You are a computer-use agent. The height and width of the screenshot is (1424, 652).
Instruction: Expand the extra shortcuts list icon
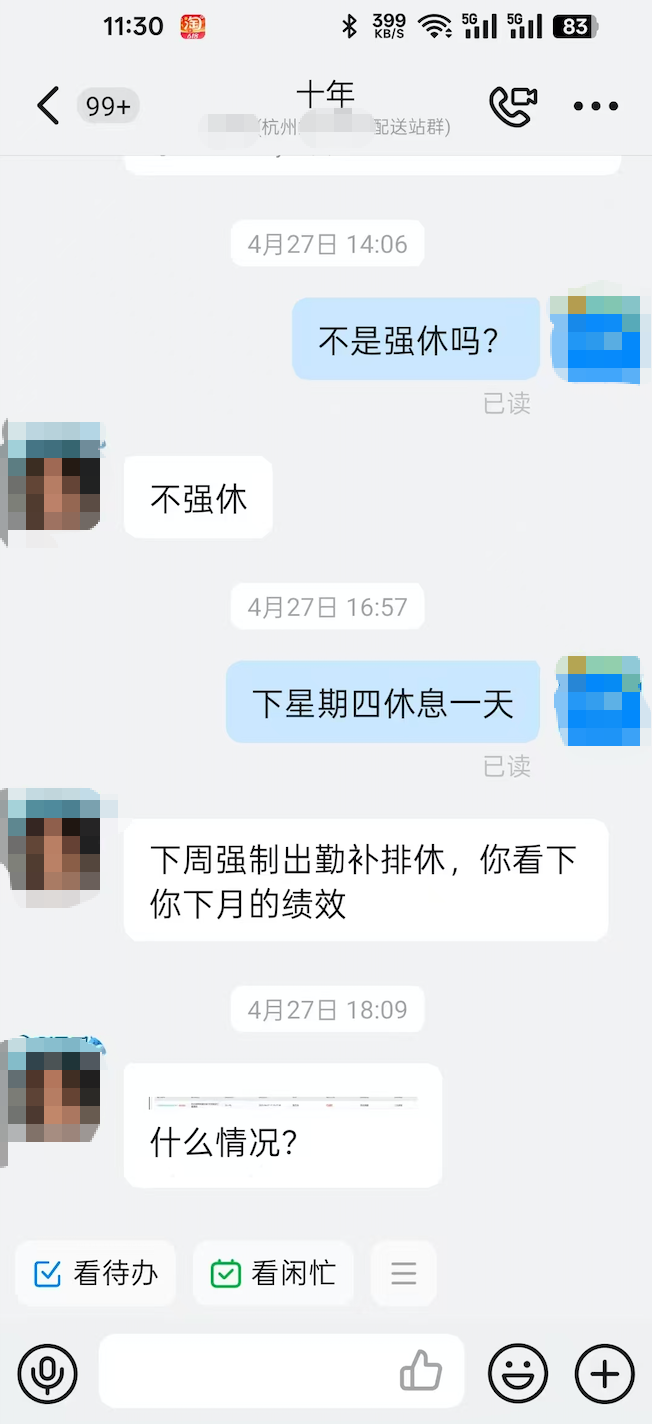pyautogui.click(x=404, y=1273)
